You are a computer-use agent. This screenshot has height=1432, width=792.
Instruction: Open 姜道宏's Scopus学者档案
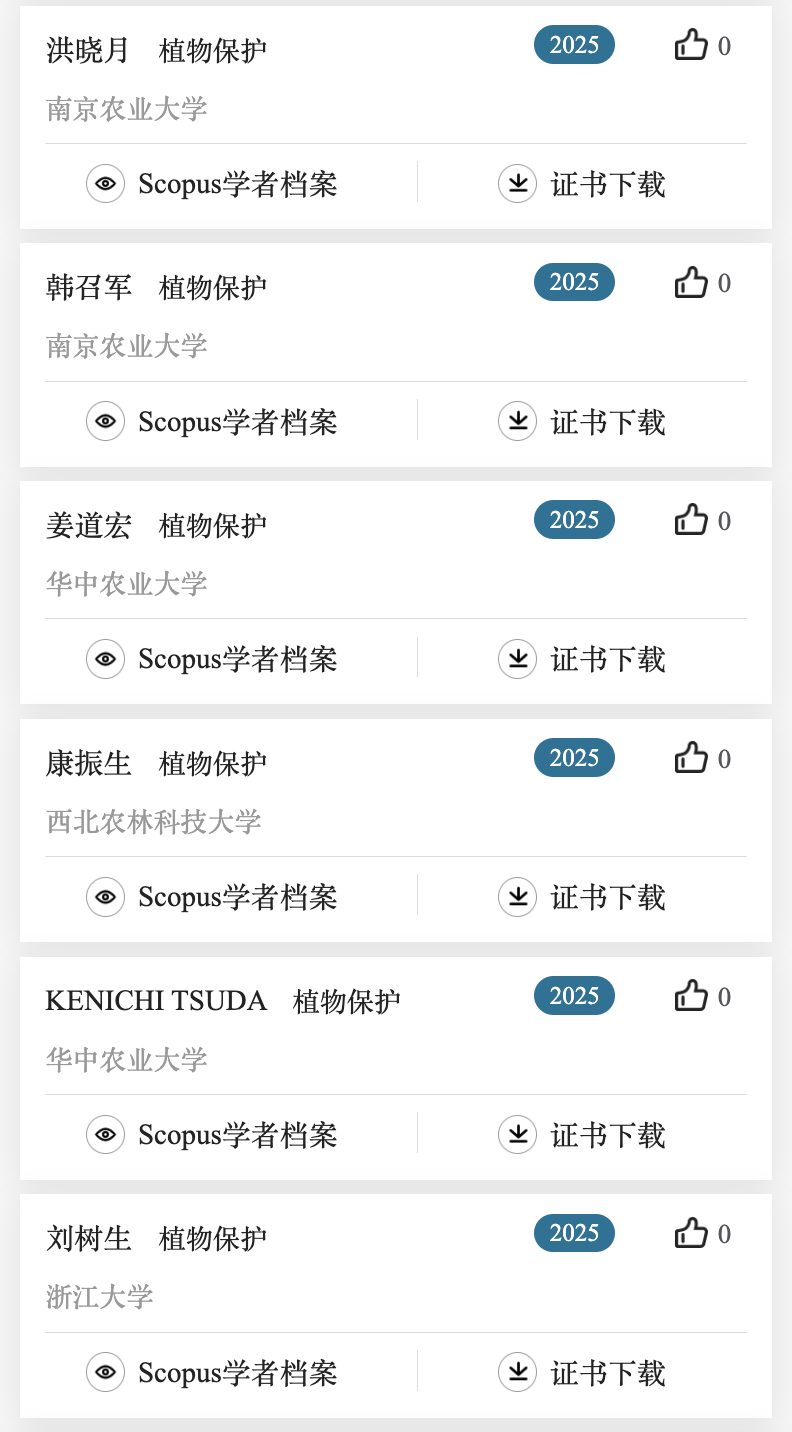point(212,659)
